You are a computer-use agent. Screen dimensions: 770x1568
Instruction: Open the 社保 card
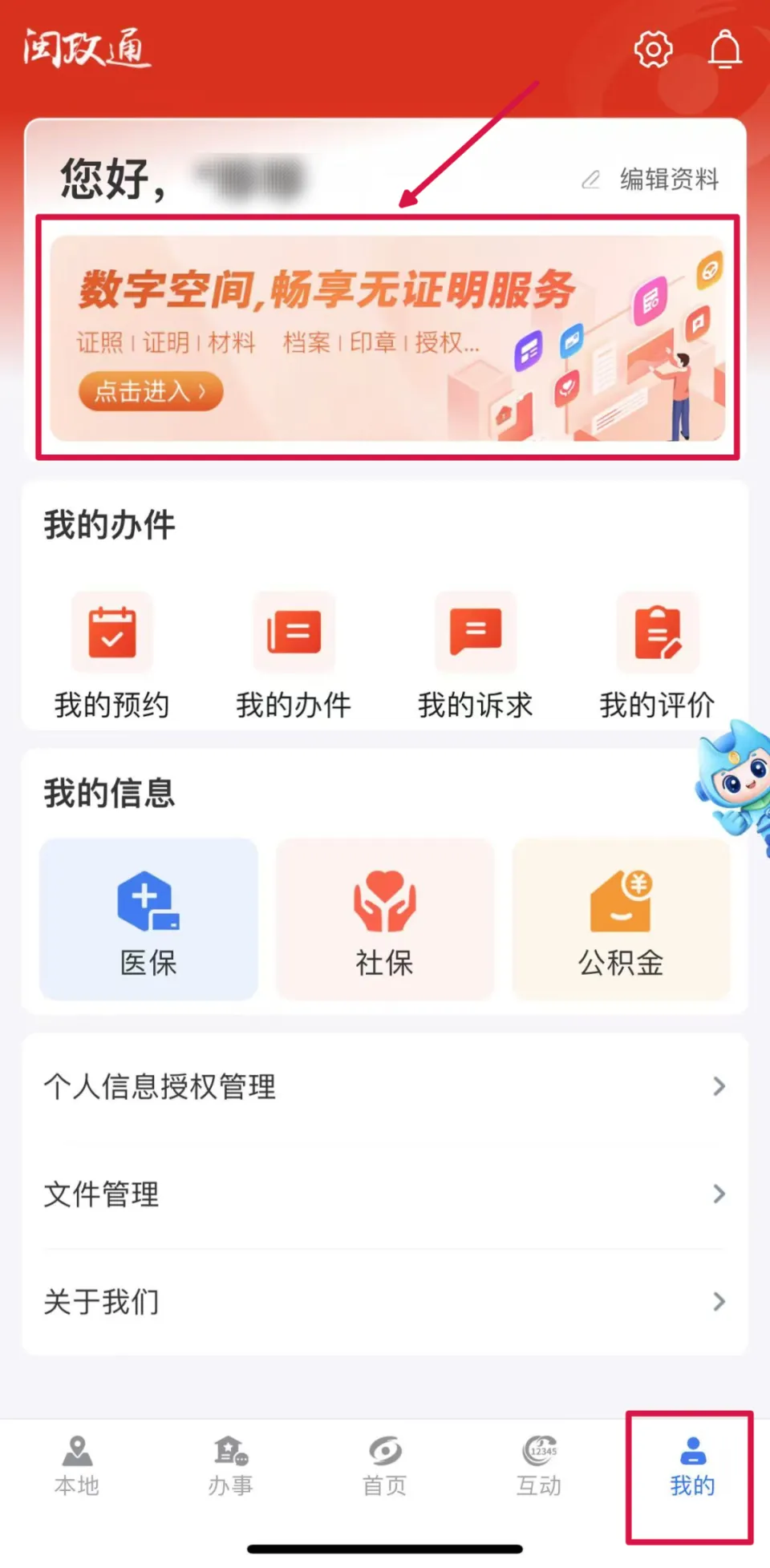(385, 919)
